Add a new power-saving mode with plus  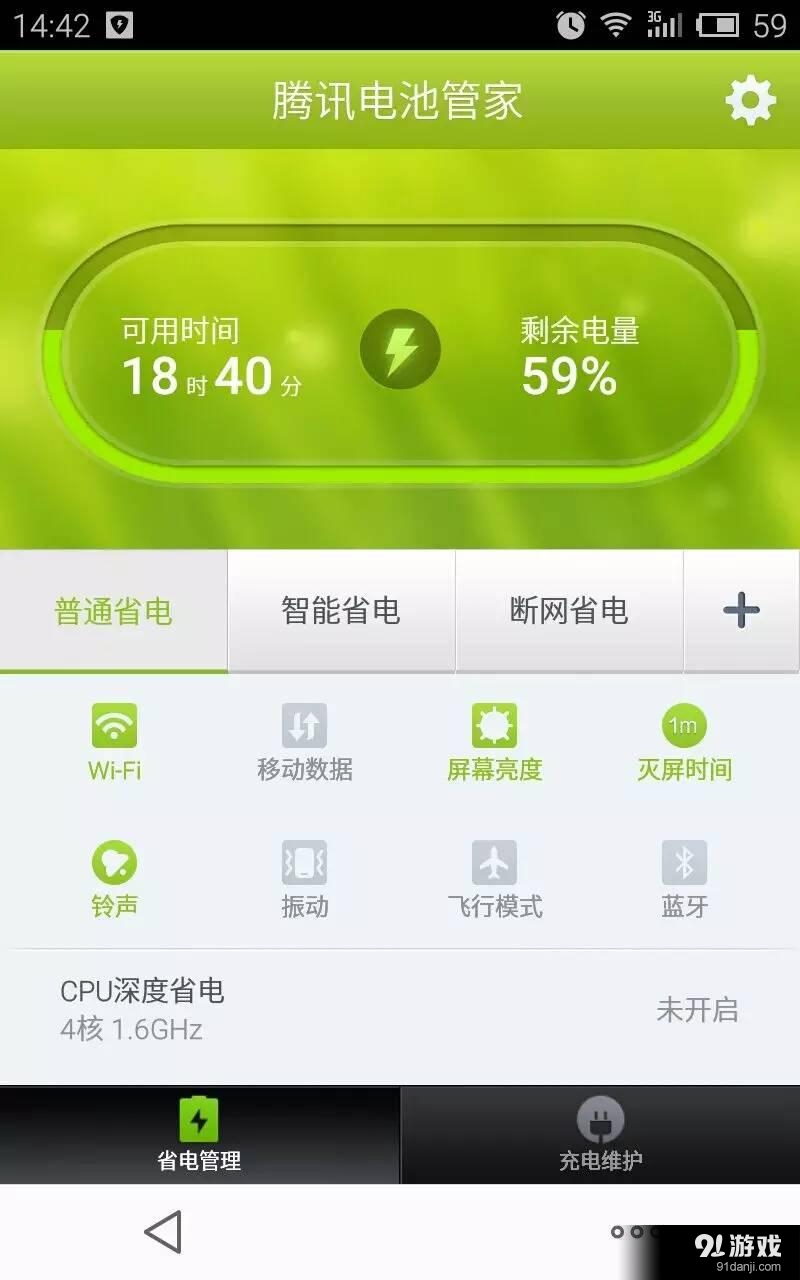(x=741, y=611)
